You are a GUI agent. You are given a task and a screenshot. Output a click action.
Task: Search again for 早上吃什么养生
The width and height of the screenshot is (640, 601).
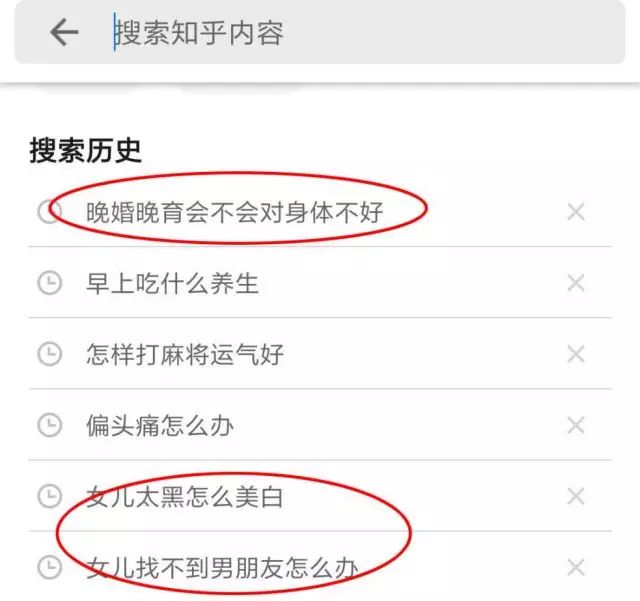(173, 284)
